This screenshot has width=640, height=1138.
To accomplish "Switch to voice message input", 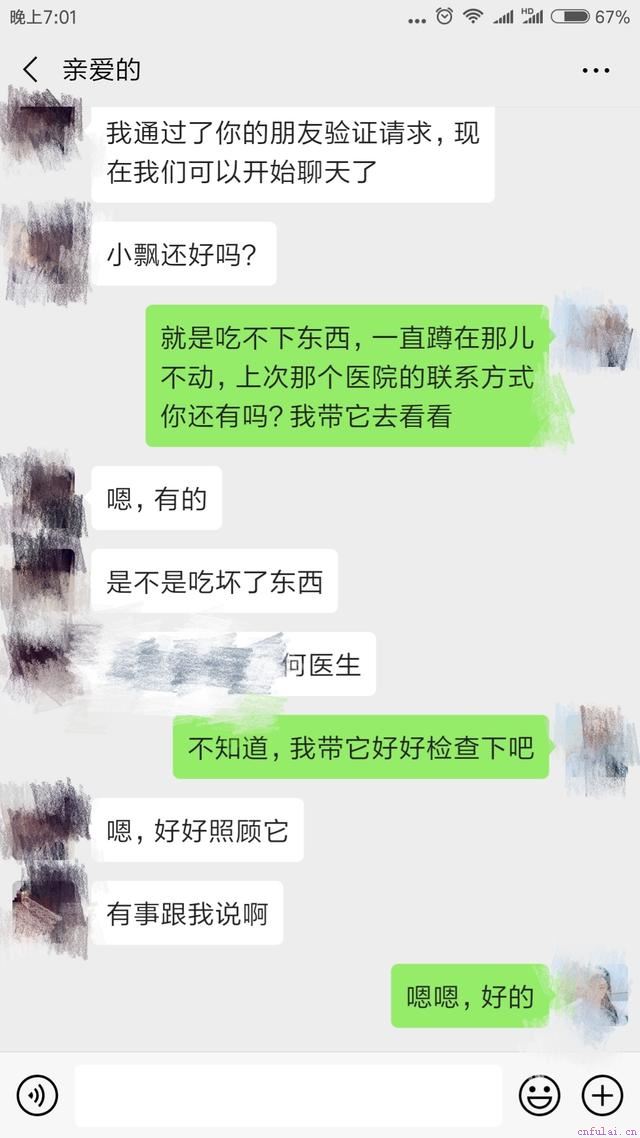I will point(38,1096).
